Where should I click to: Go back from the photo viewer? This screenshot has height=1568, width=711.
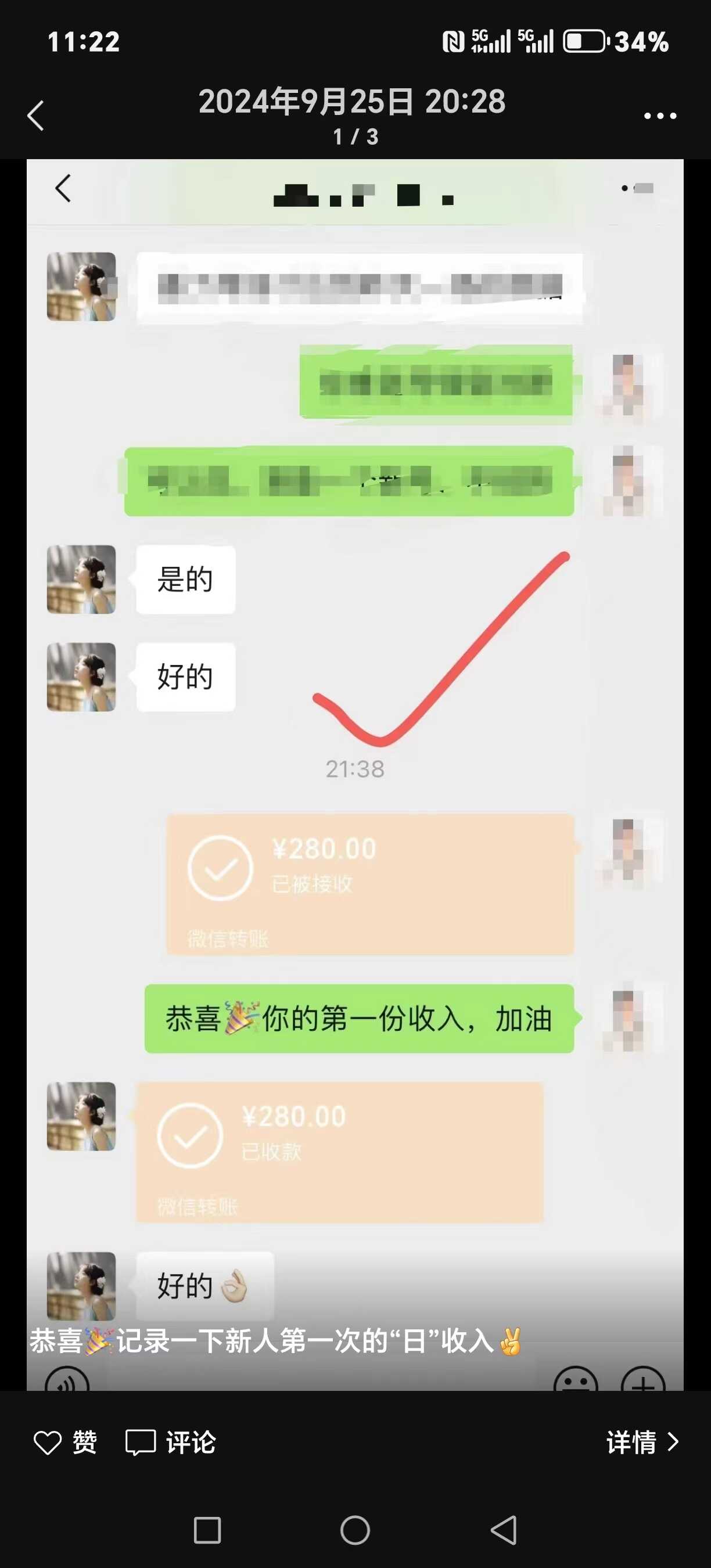coord(36,115)
